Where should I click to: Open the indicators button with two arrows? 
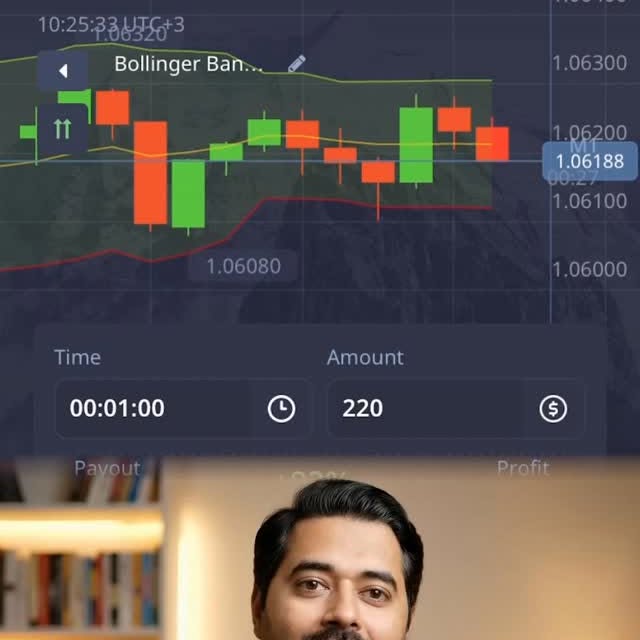[63, 129]
